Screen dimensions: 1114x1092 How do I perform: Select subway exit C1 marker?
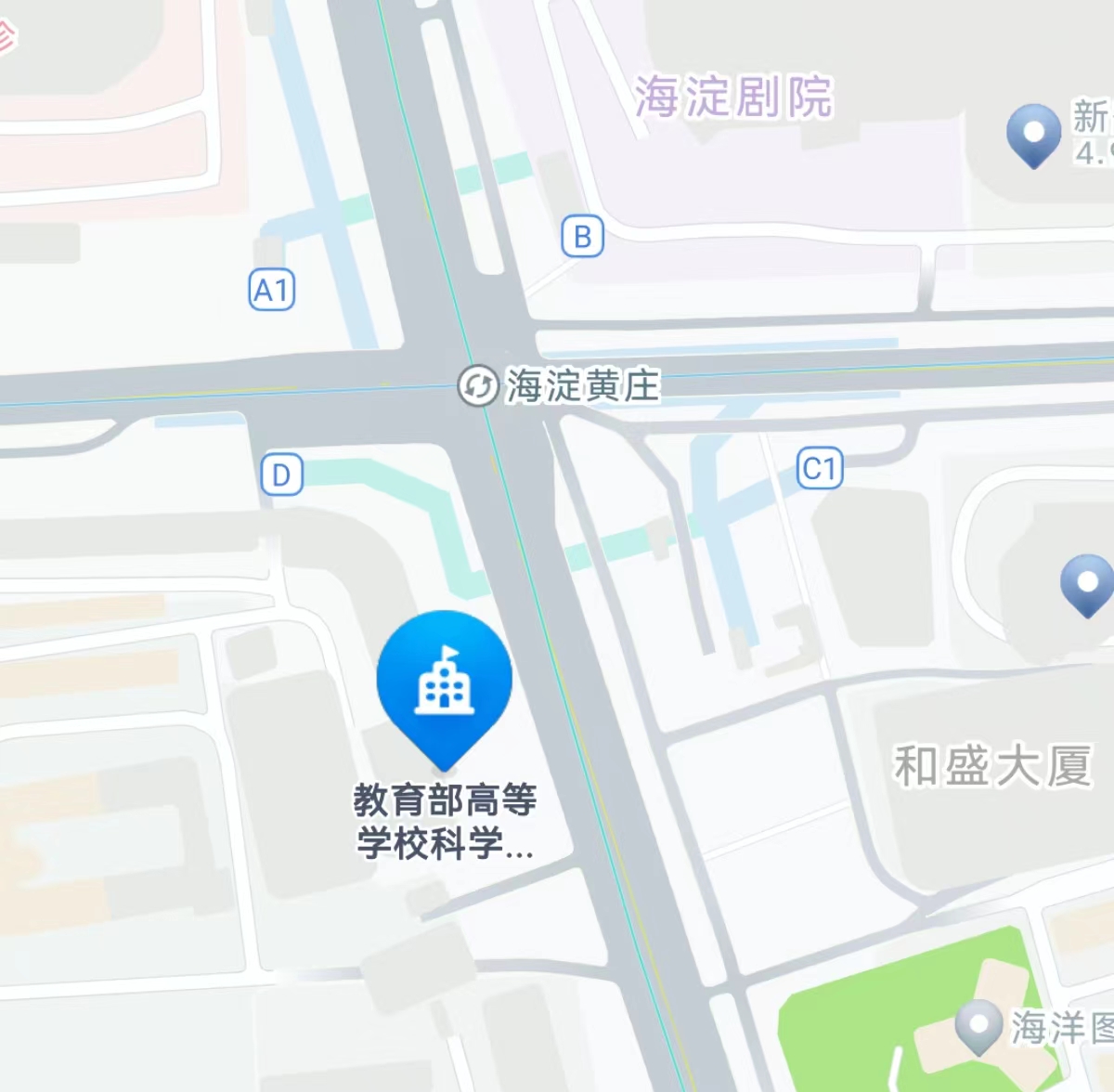coord(820,468)
